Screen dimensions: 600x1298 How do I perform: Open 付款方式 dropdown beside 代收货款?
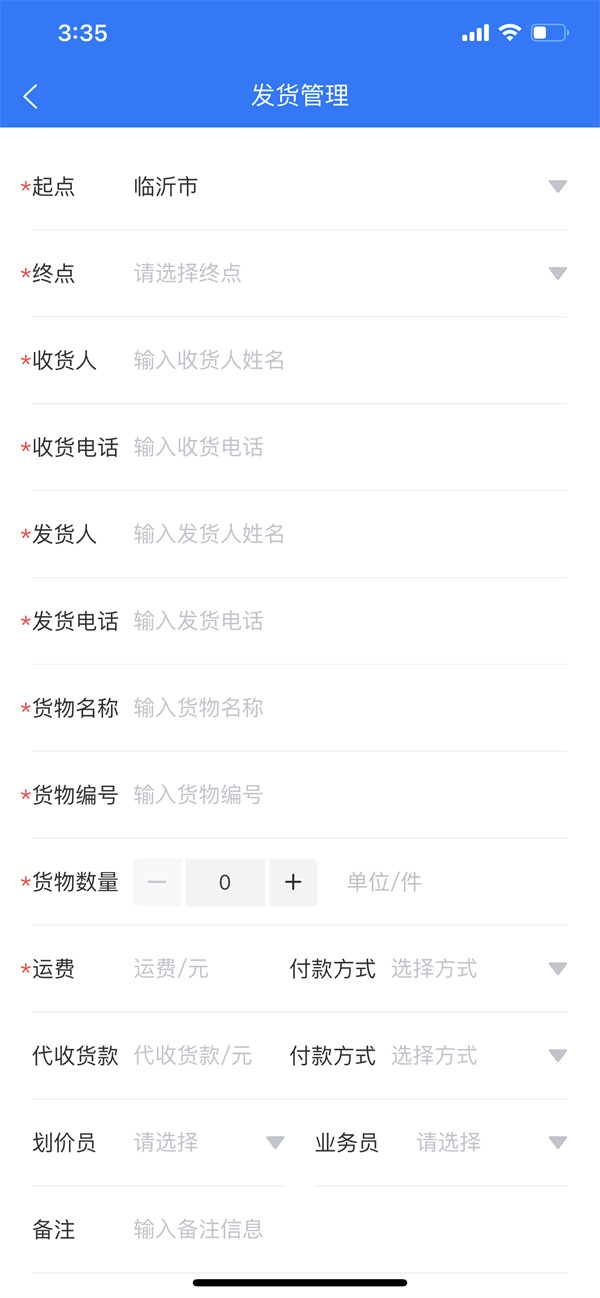pos(479,1056)
